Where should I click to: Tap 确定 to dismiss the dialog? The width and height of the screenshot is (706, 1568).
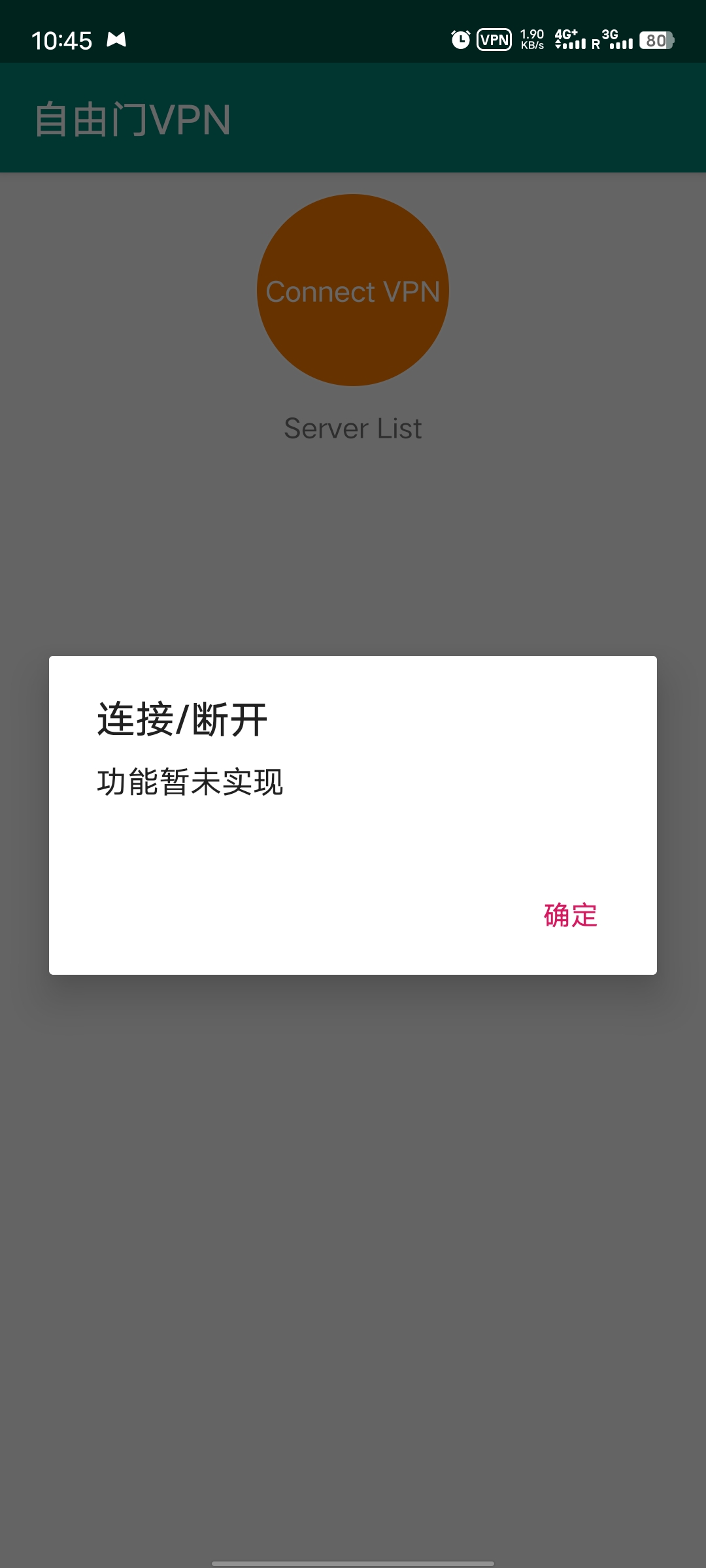pos(570,915)
